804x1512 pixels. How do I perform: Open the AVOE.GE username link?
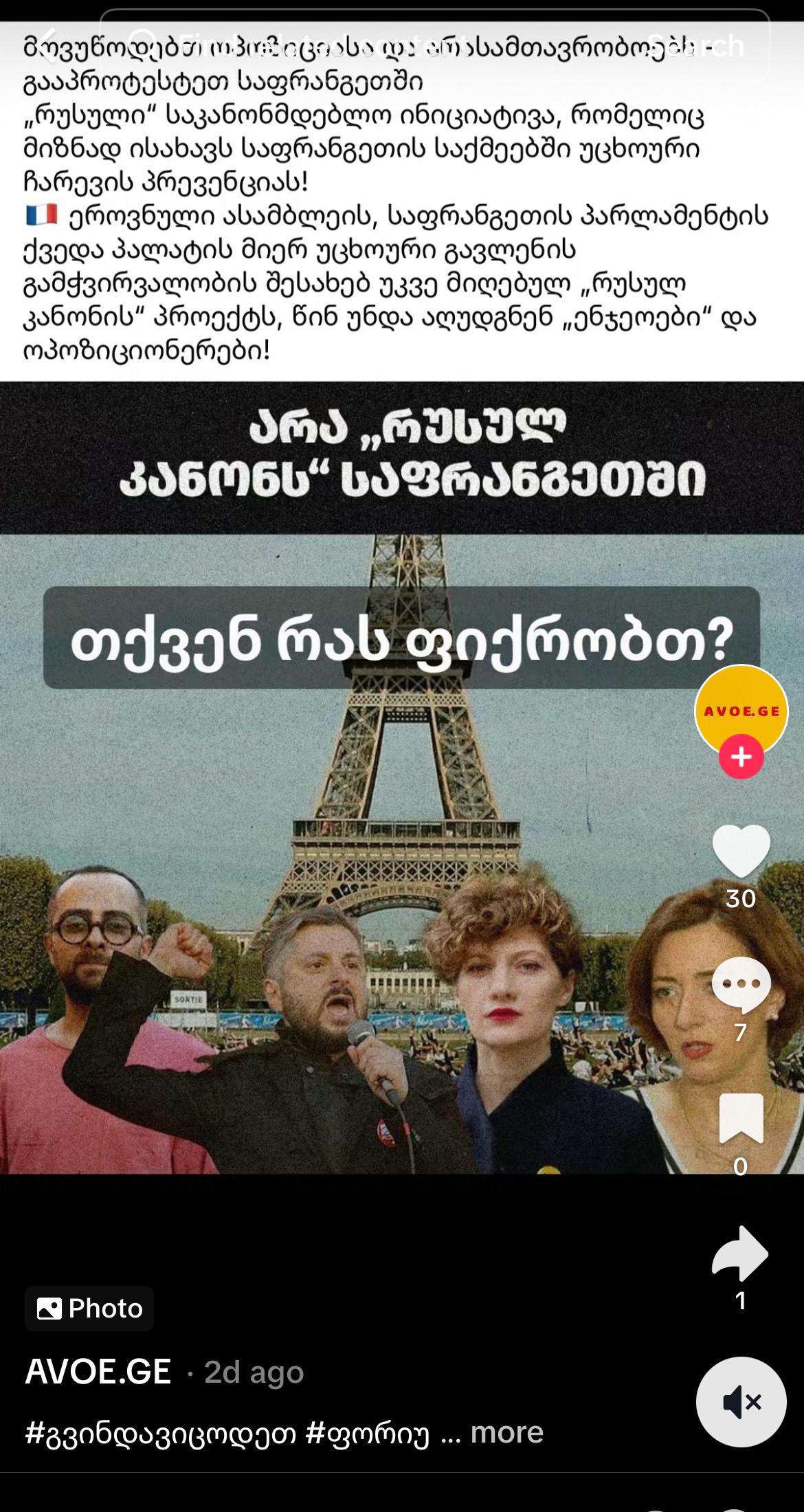pyautogui.click(x=98, y=1372)
